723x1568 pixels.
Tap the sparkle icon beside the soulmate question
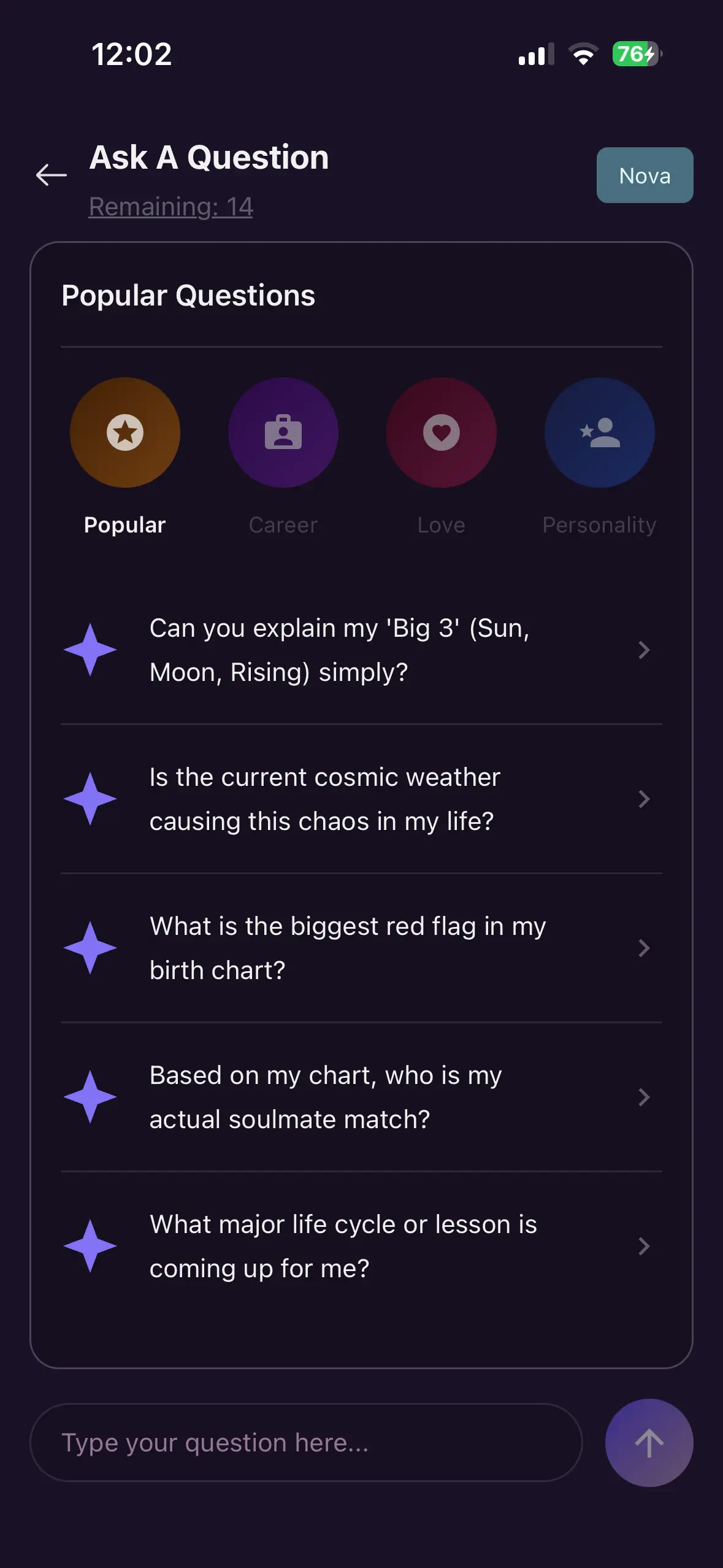click(x=90, y=1096)
